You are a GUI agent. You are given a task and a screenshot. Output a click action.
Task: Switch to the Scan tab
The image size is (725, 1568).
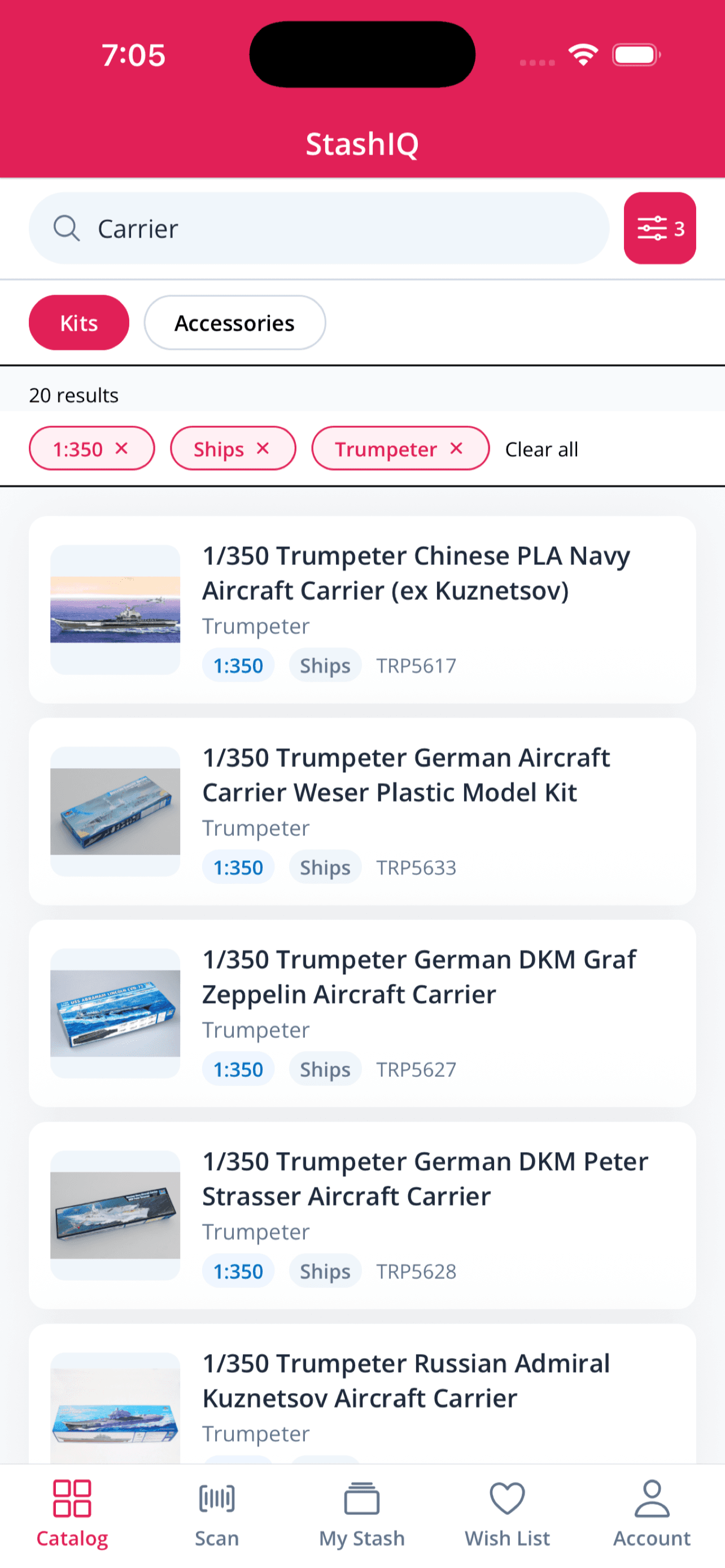click(217, 1513)
